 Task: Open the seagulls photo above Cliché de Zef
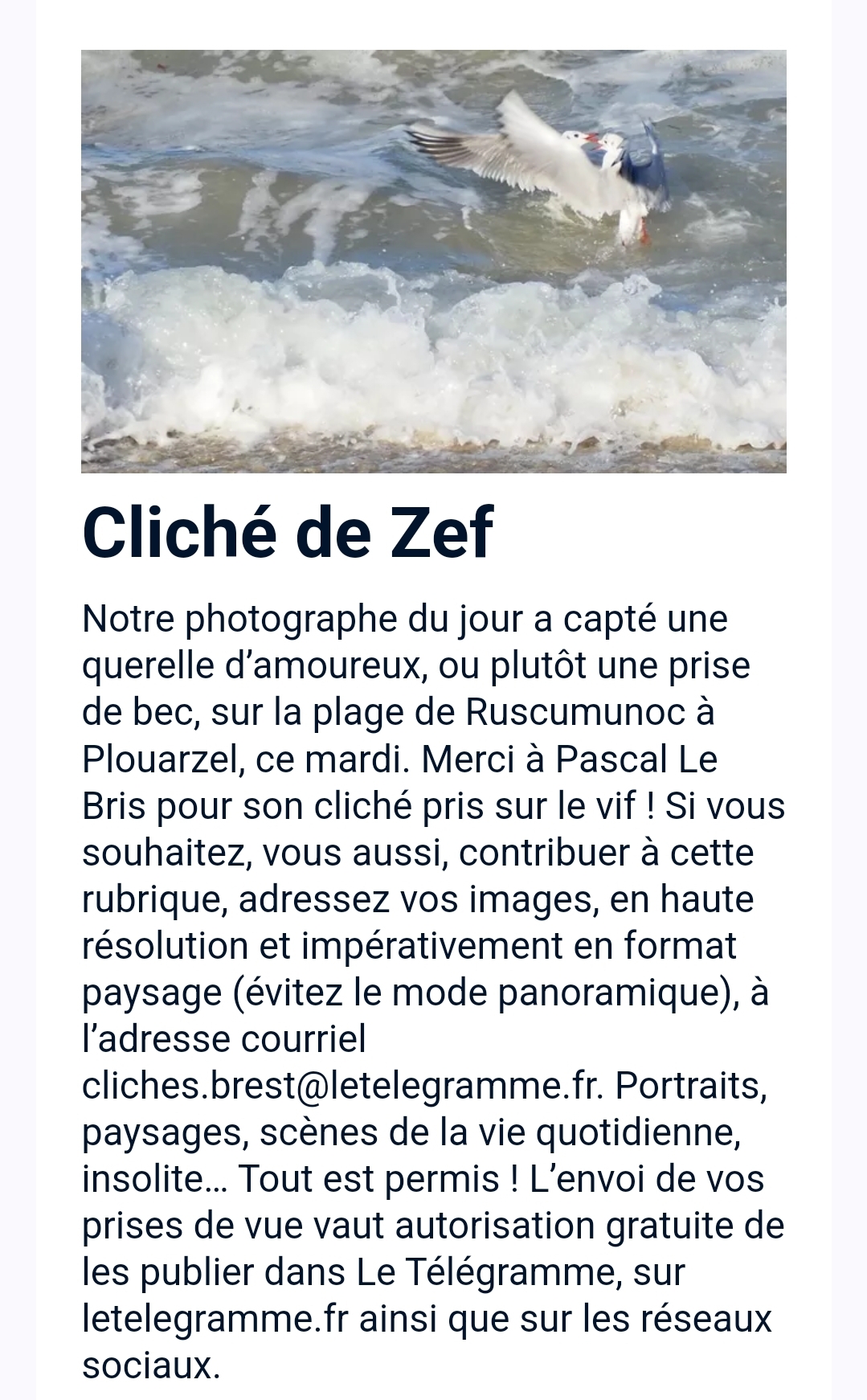[434, 261]
